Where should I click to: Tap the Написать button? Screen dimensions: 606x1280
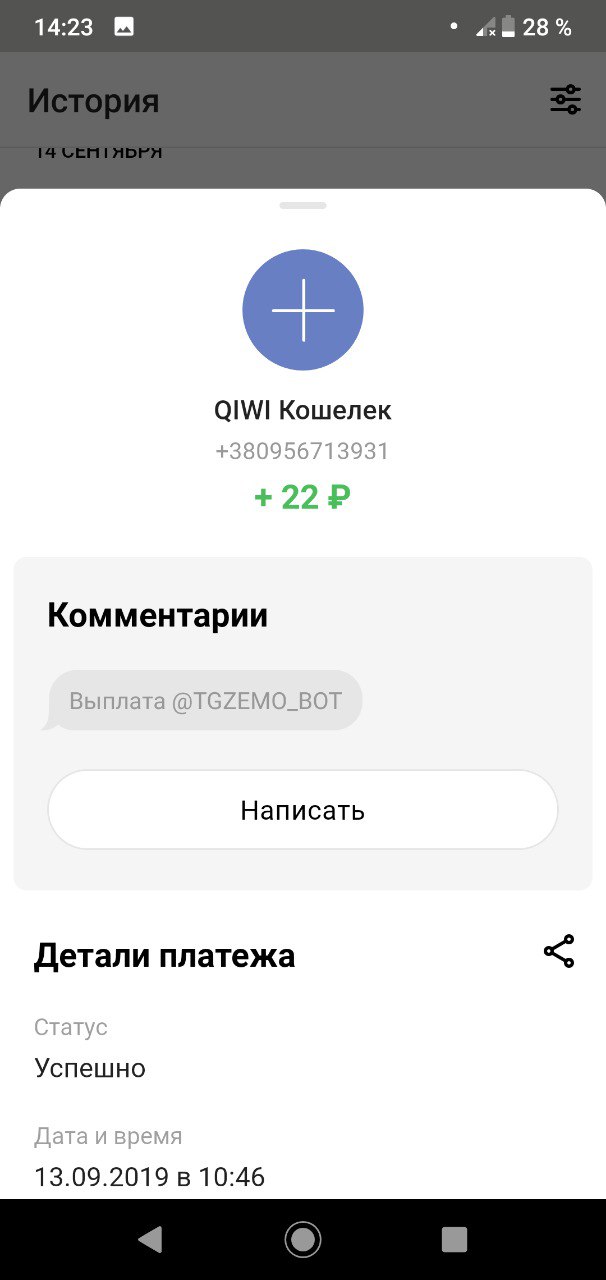pos(303,810)
